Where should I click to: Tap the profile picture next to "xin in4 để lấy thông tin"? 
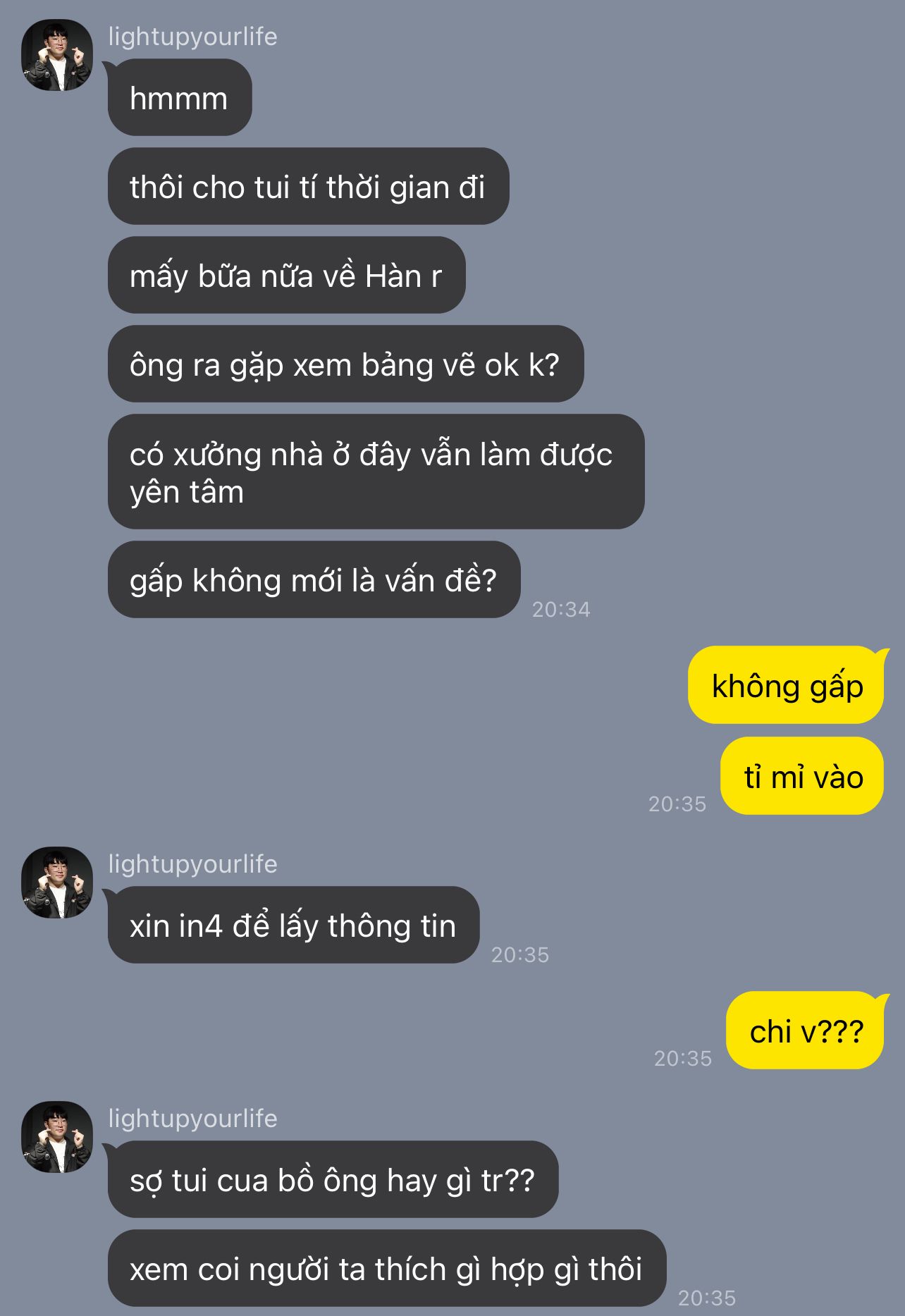pos(57,883)
